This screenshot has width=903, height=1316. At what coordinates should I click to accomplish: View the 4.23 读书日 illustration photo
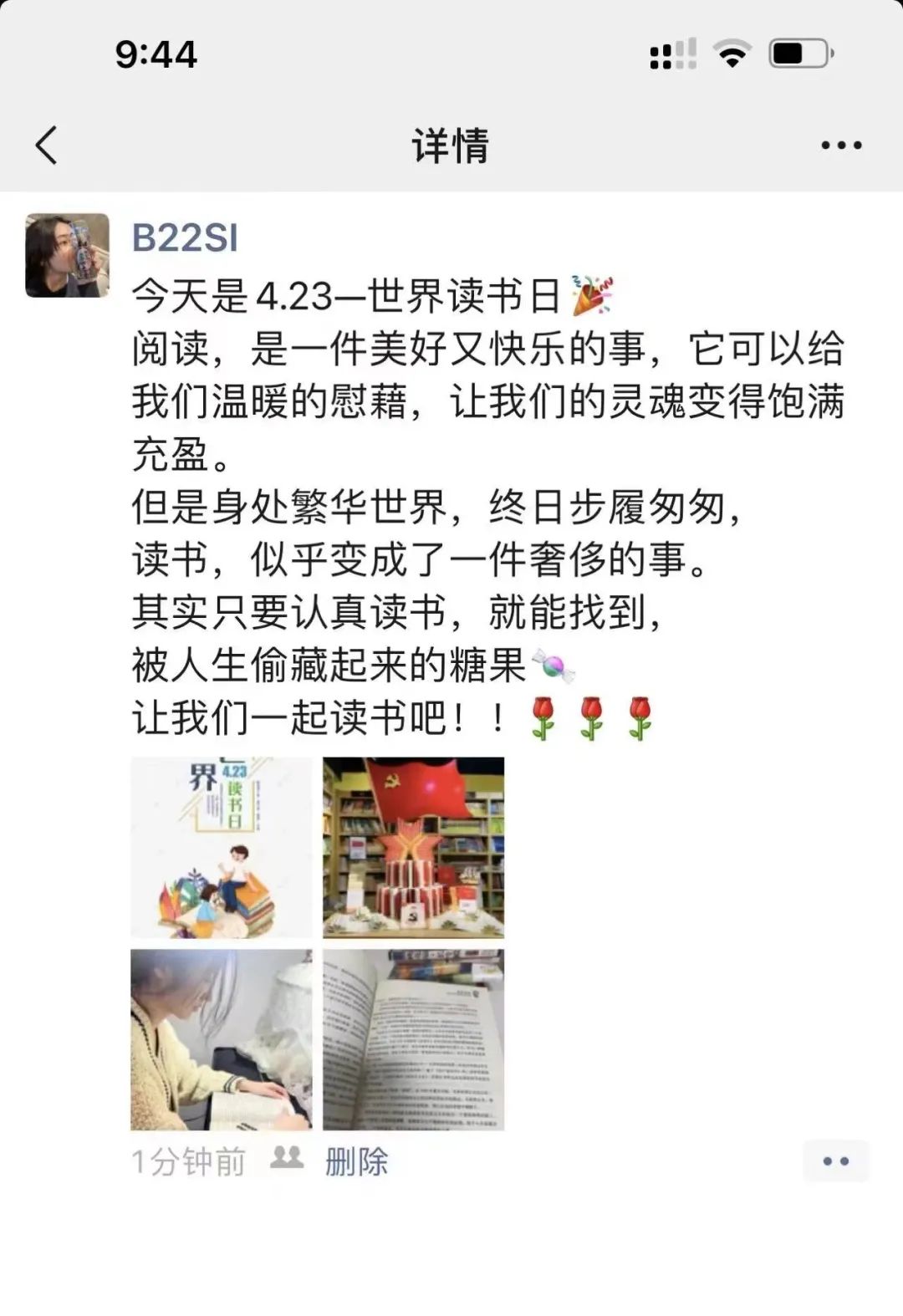coord(222,847)
